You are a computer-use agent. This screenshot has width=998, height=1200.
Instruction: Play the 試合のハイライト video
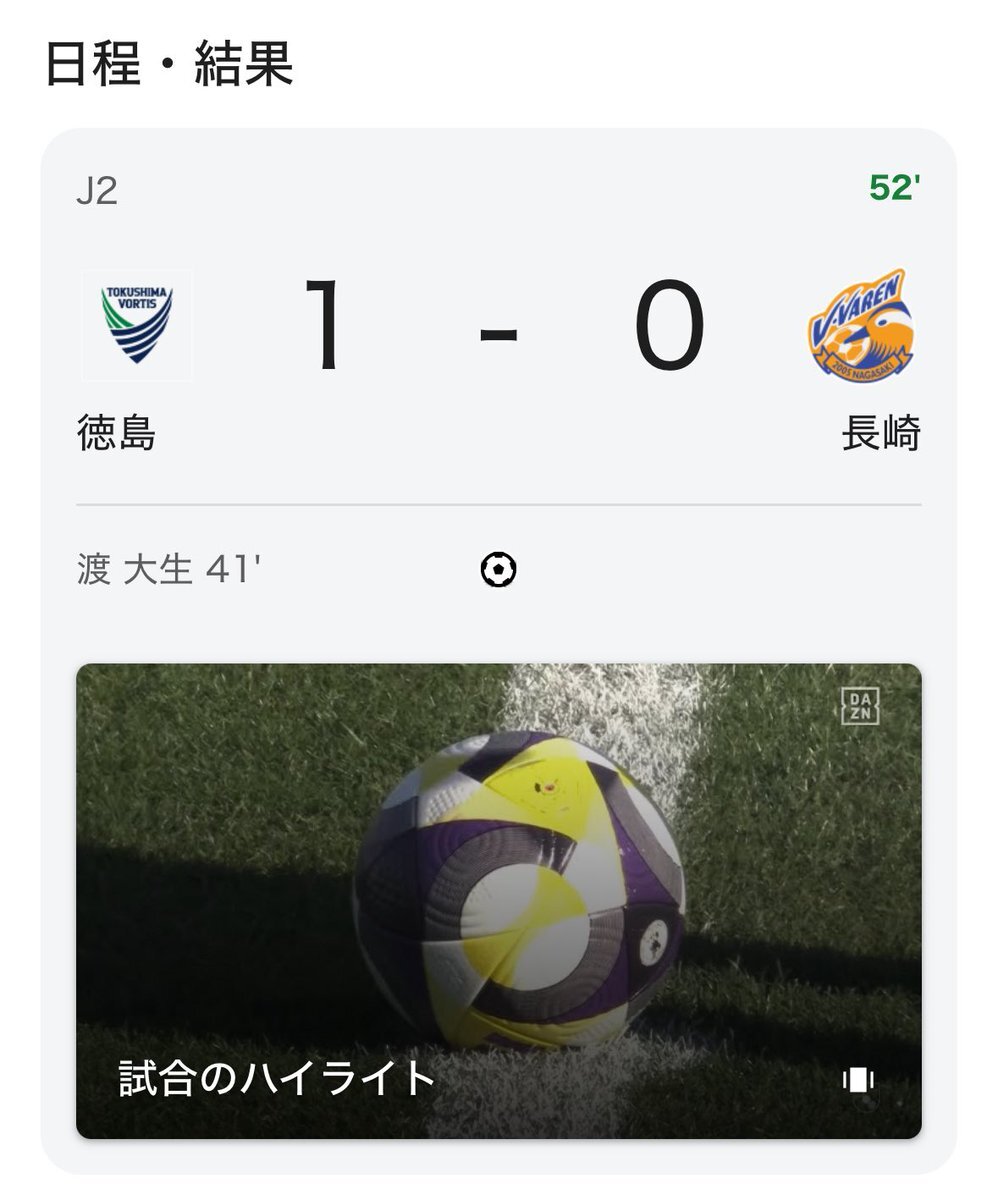(498, 900)
